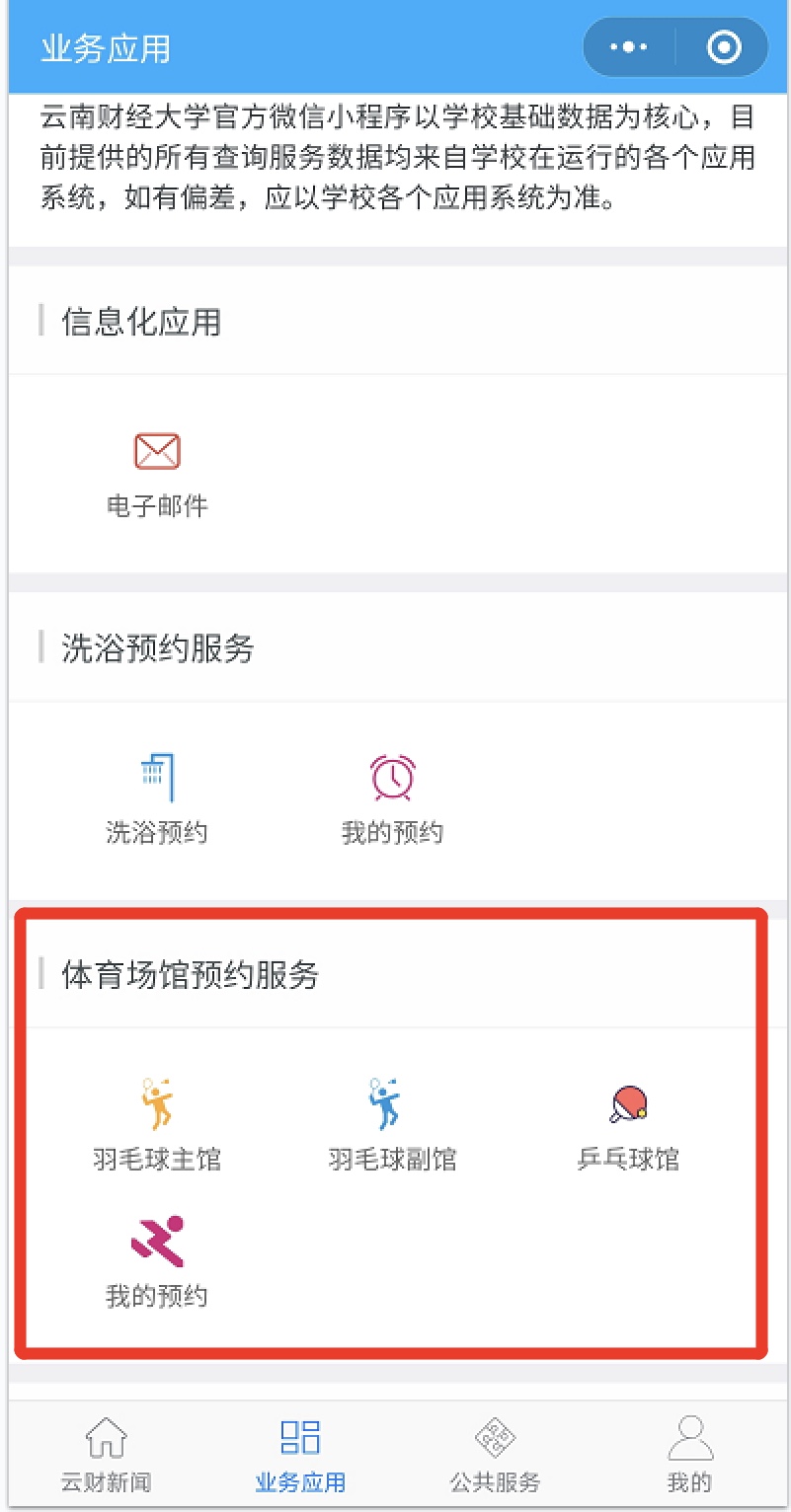Viewport: 791px width, 1512px height.
Task: Select the 业务应用 tab
Action: [x=300, y=1455]
